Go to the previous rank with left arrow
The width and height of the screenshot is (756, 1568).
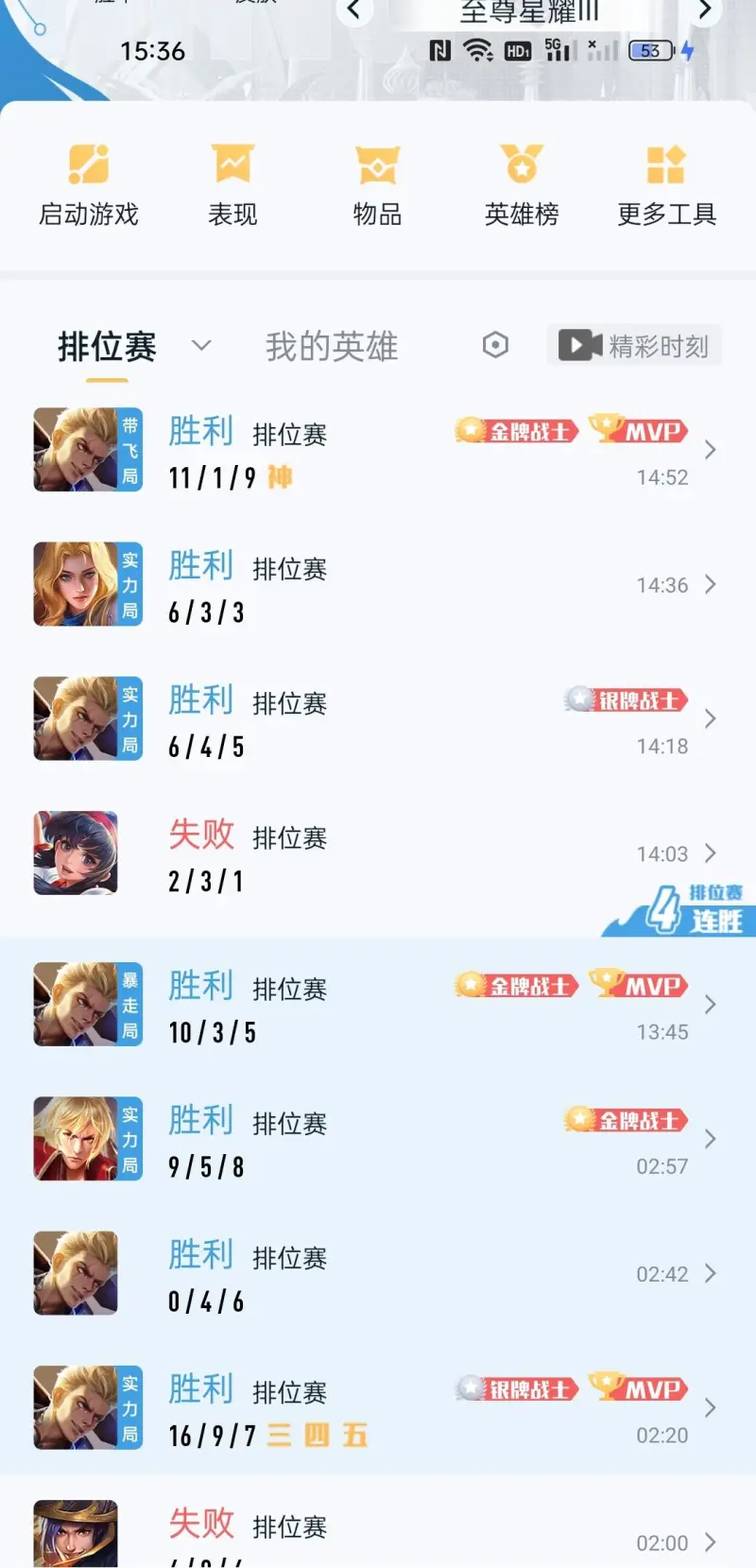click(354, 10)
